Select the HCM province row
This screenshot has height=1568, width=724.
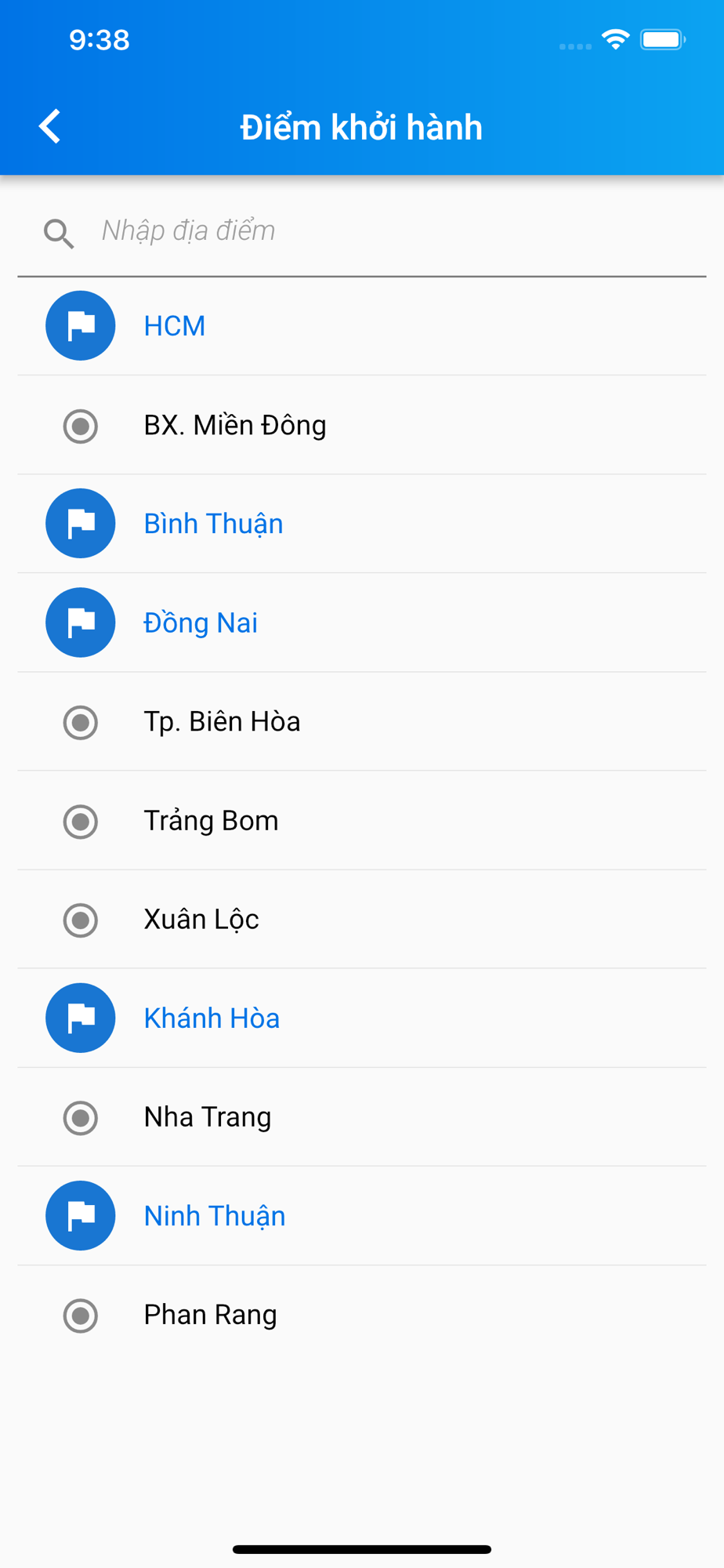pyautogui.click(x=362, y=325)
